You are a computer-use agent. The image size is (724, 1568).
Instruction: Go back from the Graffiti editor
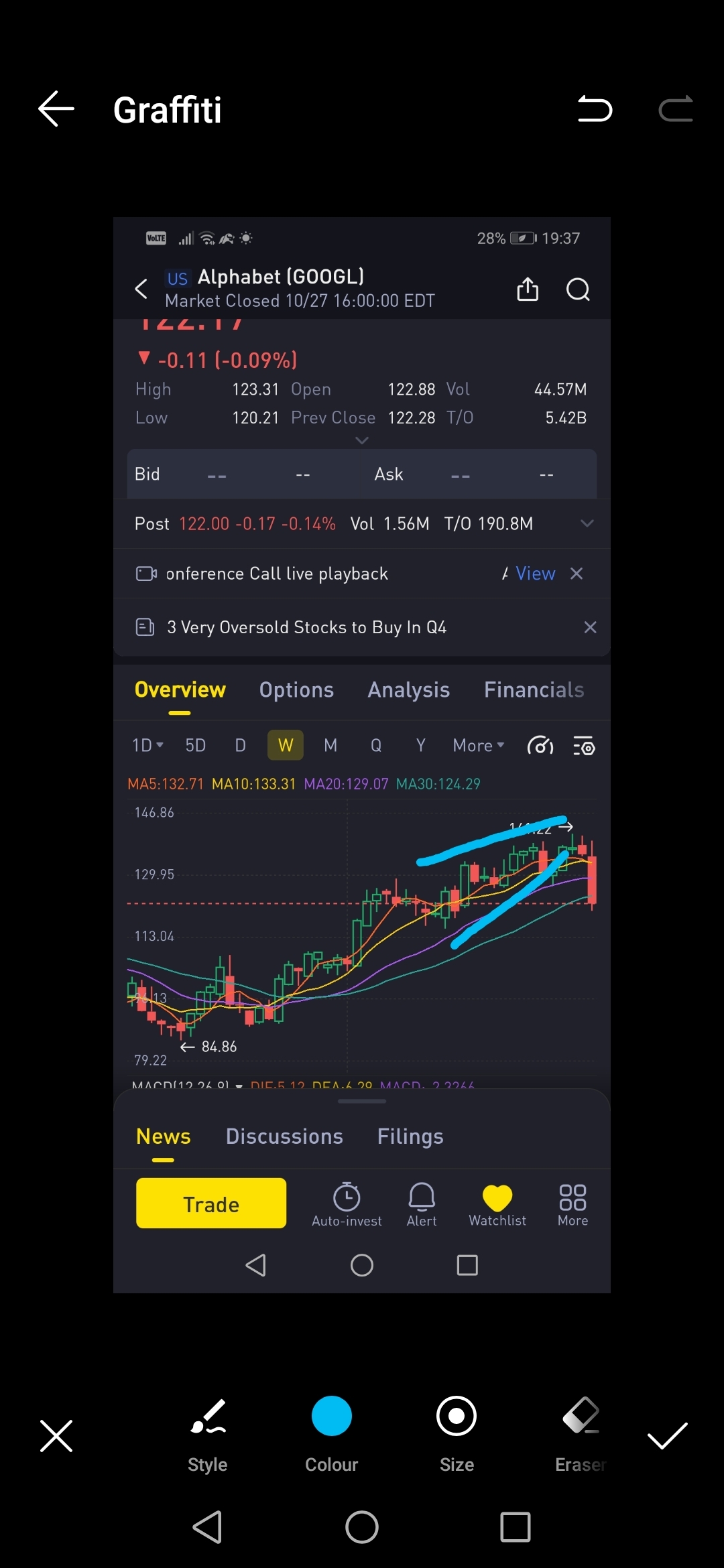point(56,109)
